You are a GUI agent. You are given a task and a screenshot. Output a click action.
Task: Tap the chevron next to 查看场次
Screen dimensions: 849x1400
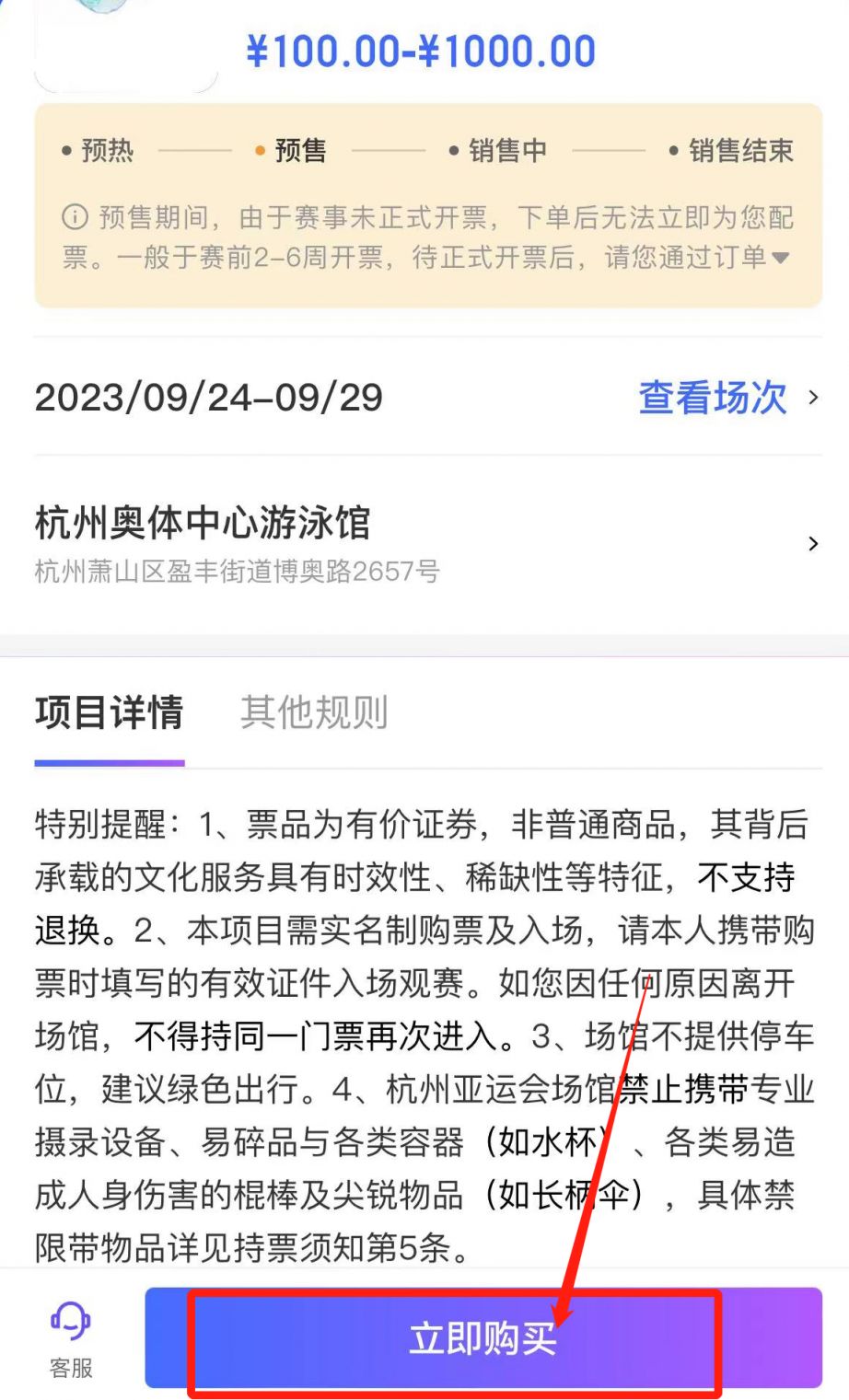pyautogui.click(x=814, y=398)
